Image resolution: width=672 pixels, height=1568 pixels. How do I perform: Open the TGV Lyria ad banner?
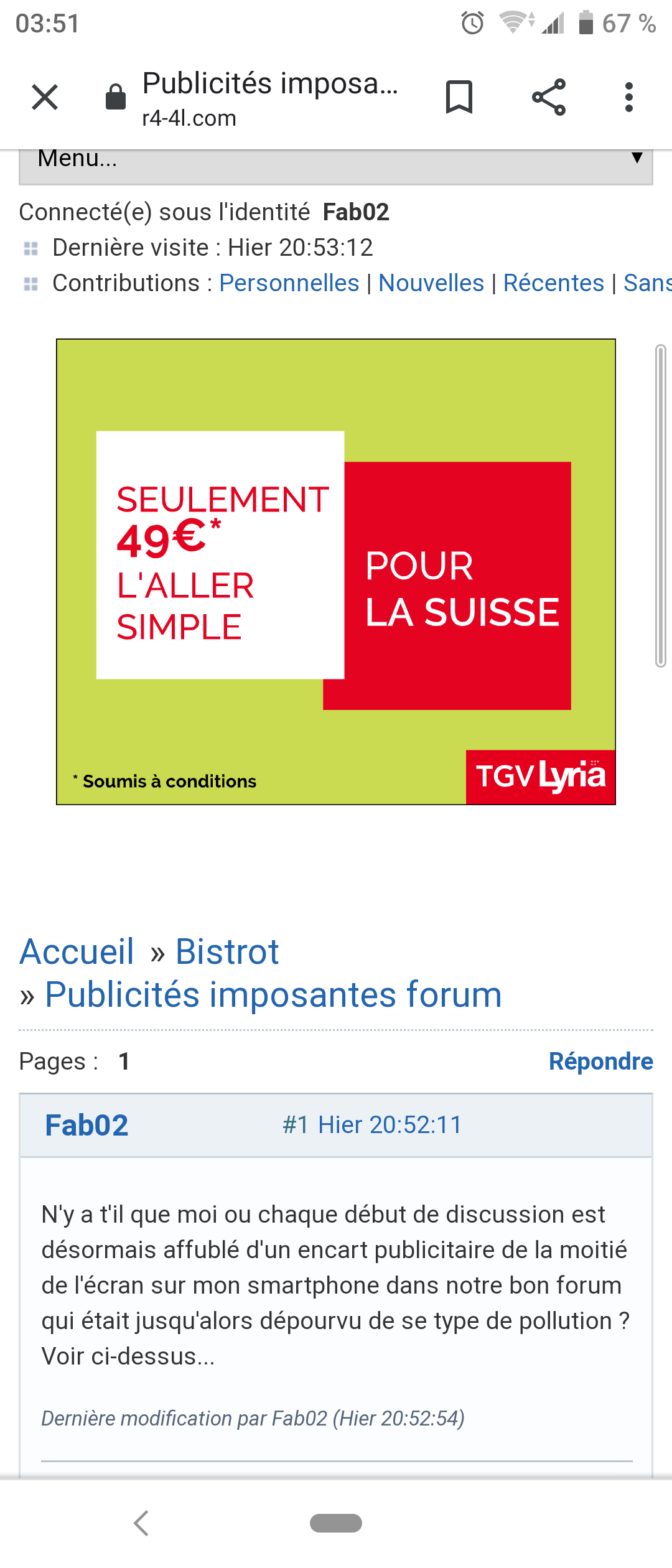[x=336, y=572]
